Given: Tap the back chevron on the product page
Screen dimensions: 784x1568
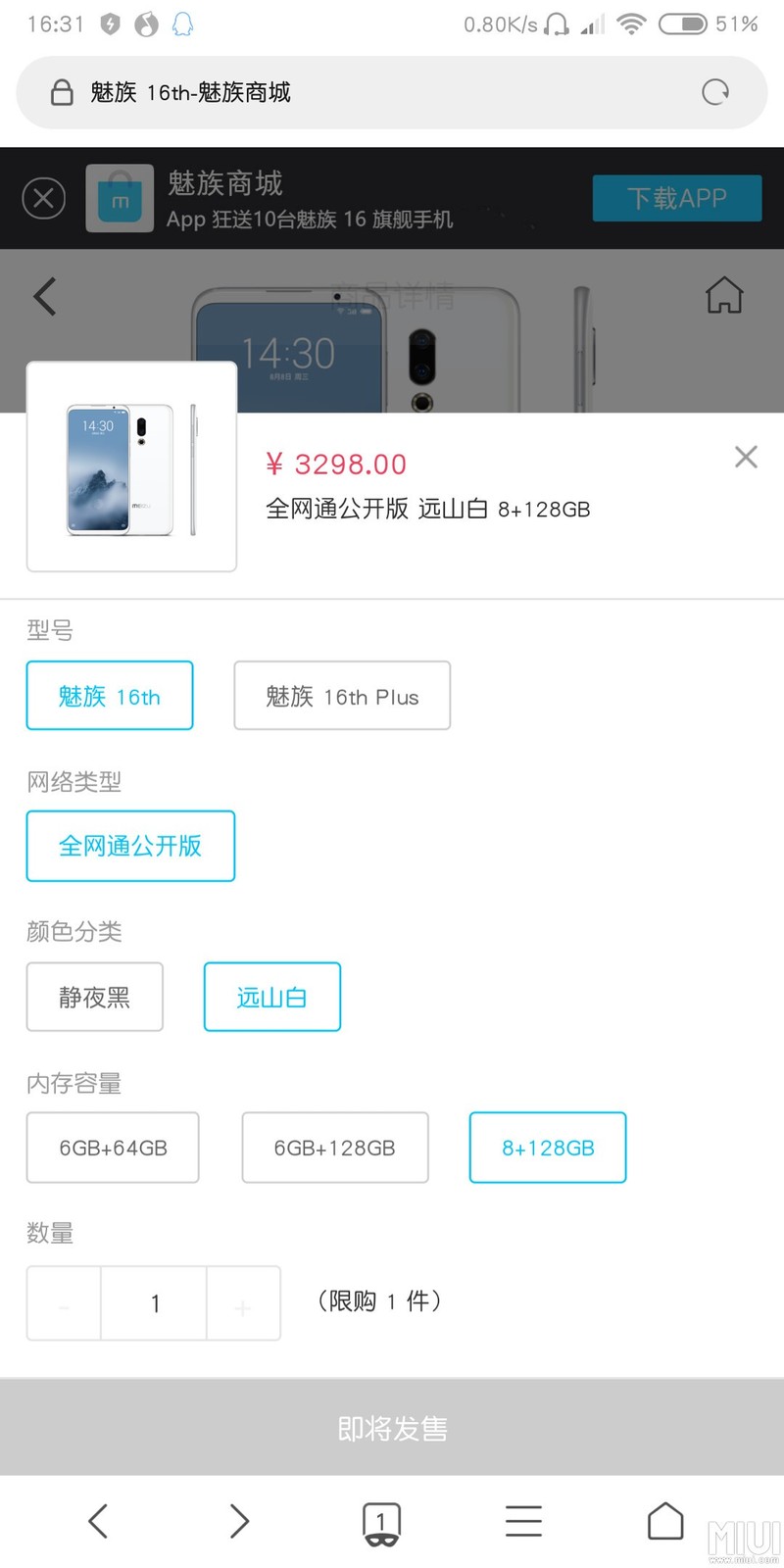Looking at the screenshot, I should click(x=43, y=296).
